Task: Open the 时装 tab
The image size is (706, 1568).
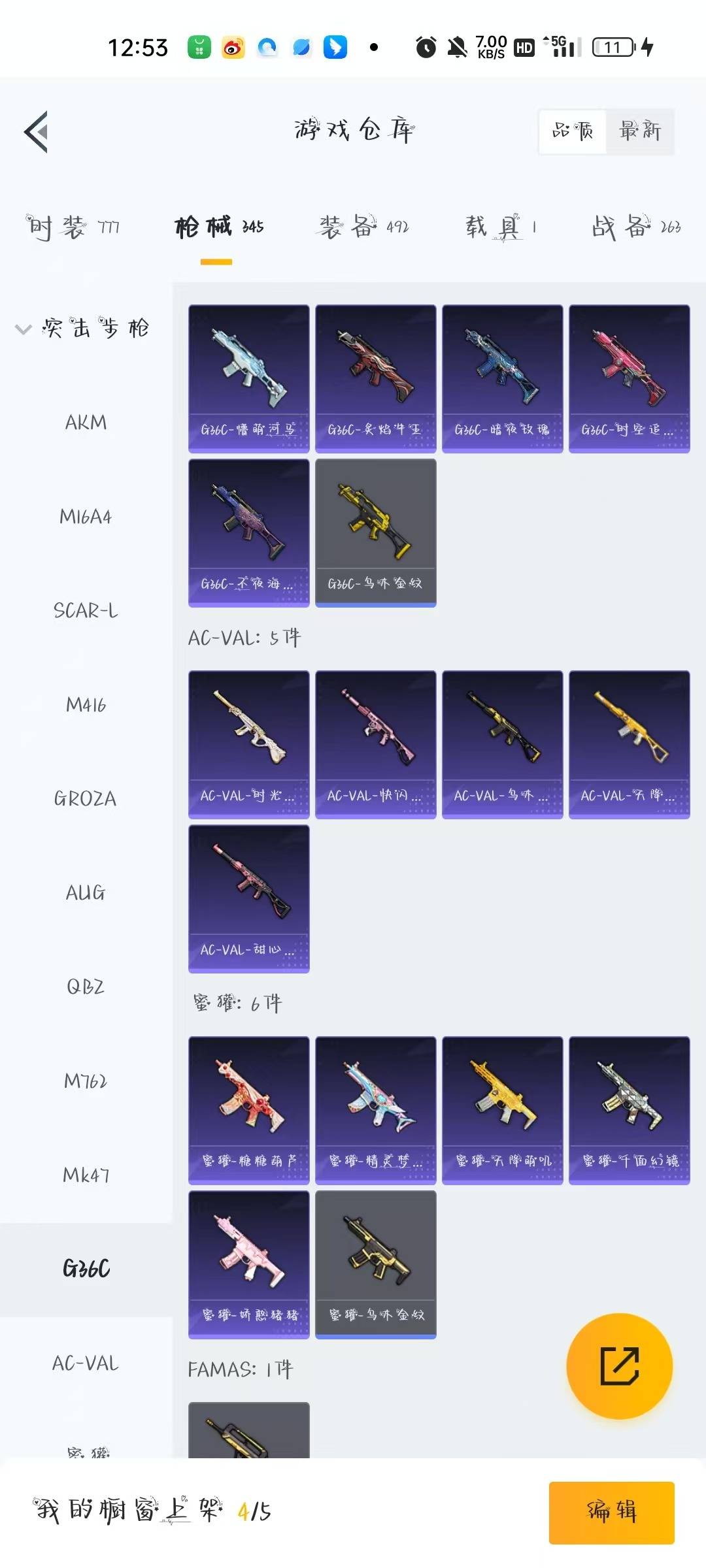Action: point(73,227)
